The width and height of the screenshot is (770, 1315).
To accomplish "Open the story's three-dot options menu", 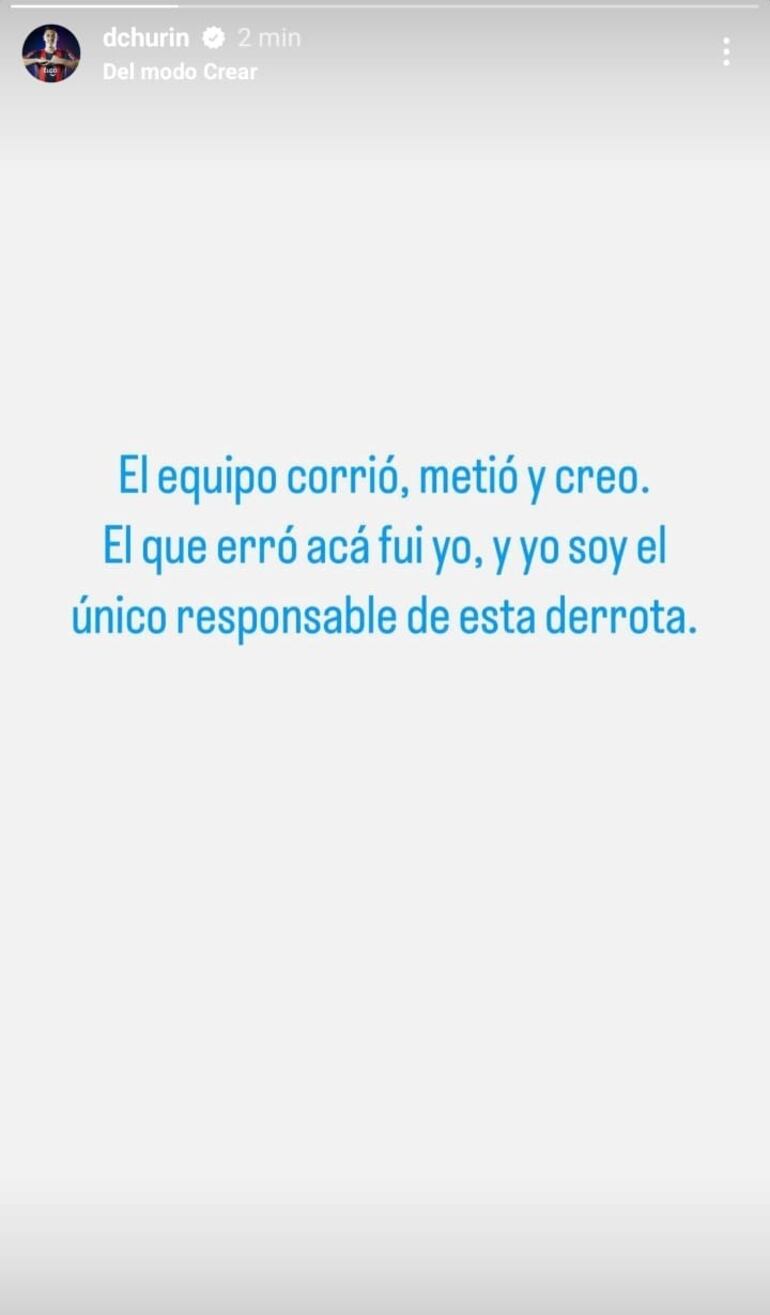I will (x=726, y=52).
